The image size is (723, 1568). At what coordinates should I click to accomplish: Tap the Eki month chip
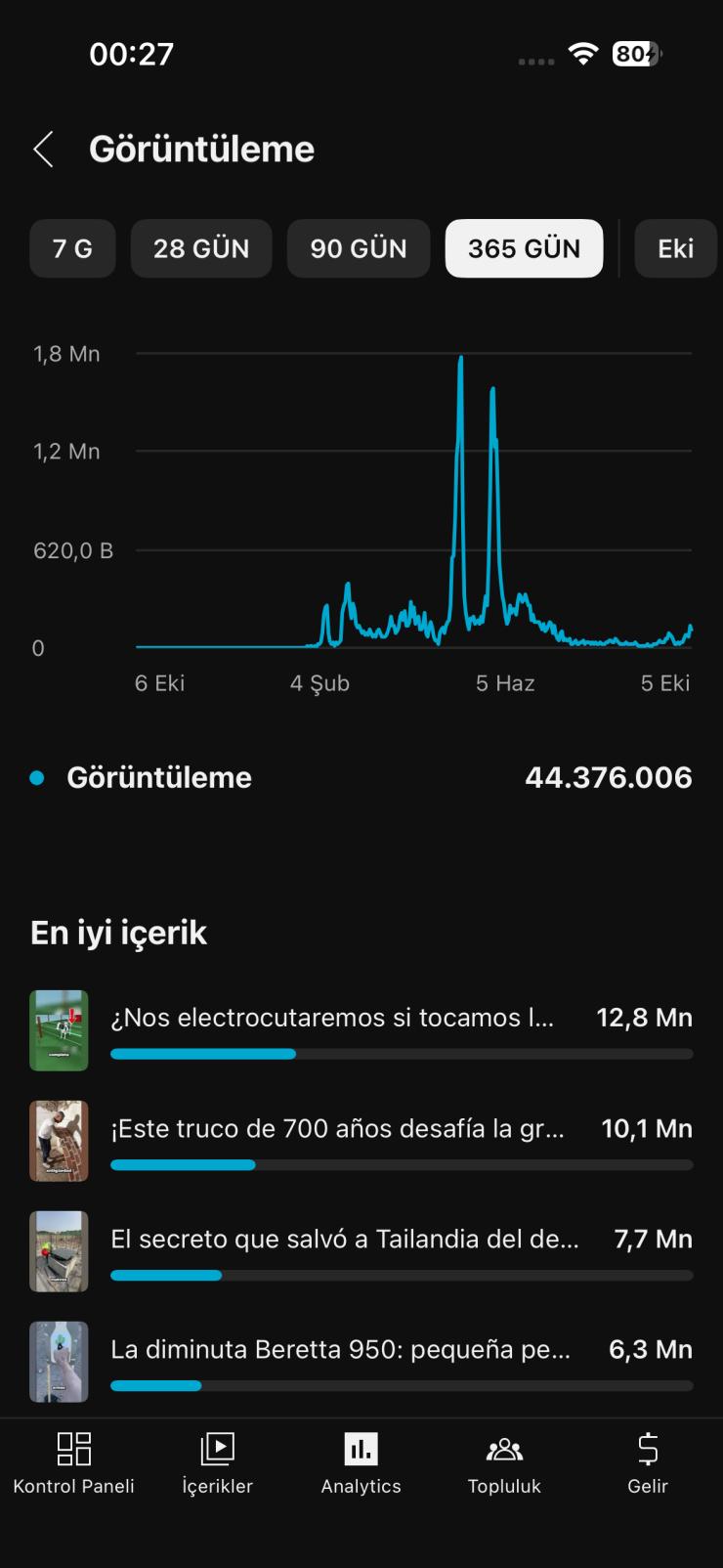click(x=675, y=248)
